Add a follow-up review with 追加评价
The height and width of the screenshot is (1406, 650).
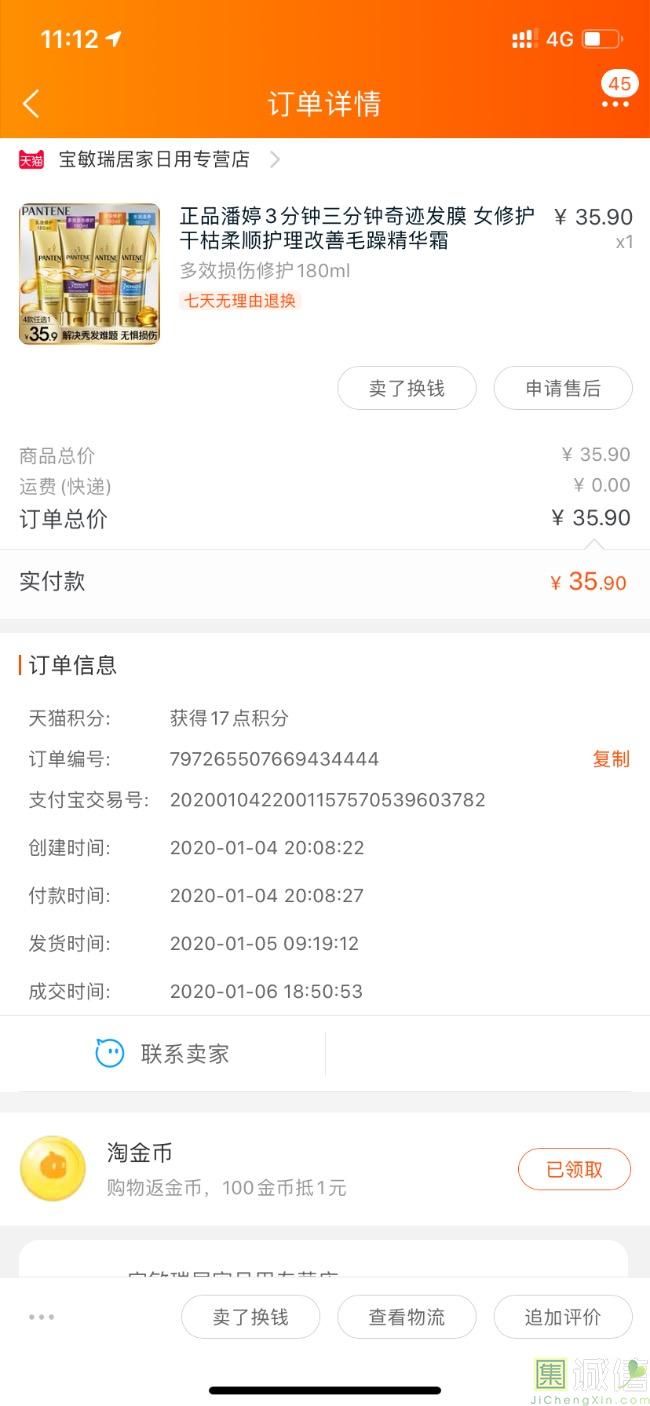tap(563, 1317)
